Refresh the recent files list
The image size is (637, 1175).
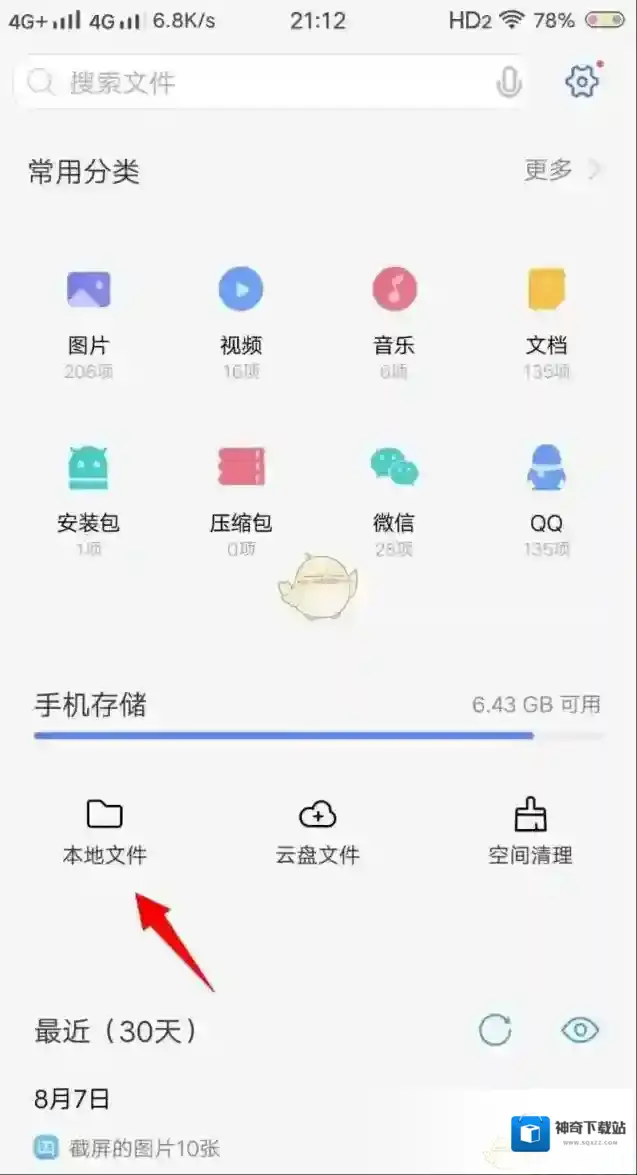[x=495, y=1030]
